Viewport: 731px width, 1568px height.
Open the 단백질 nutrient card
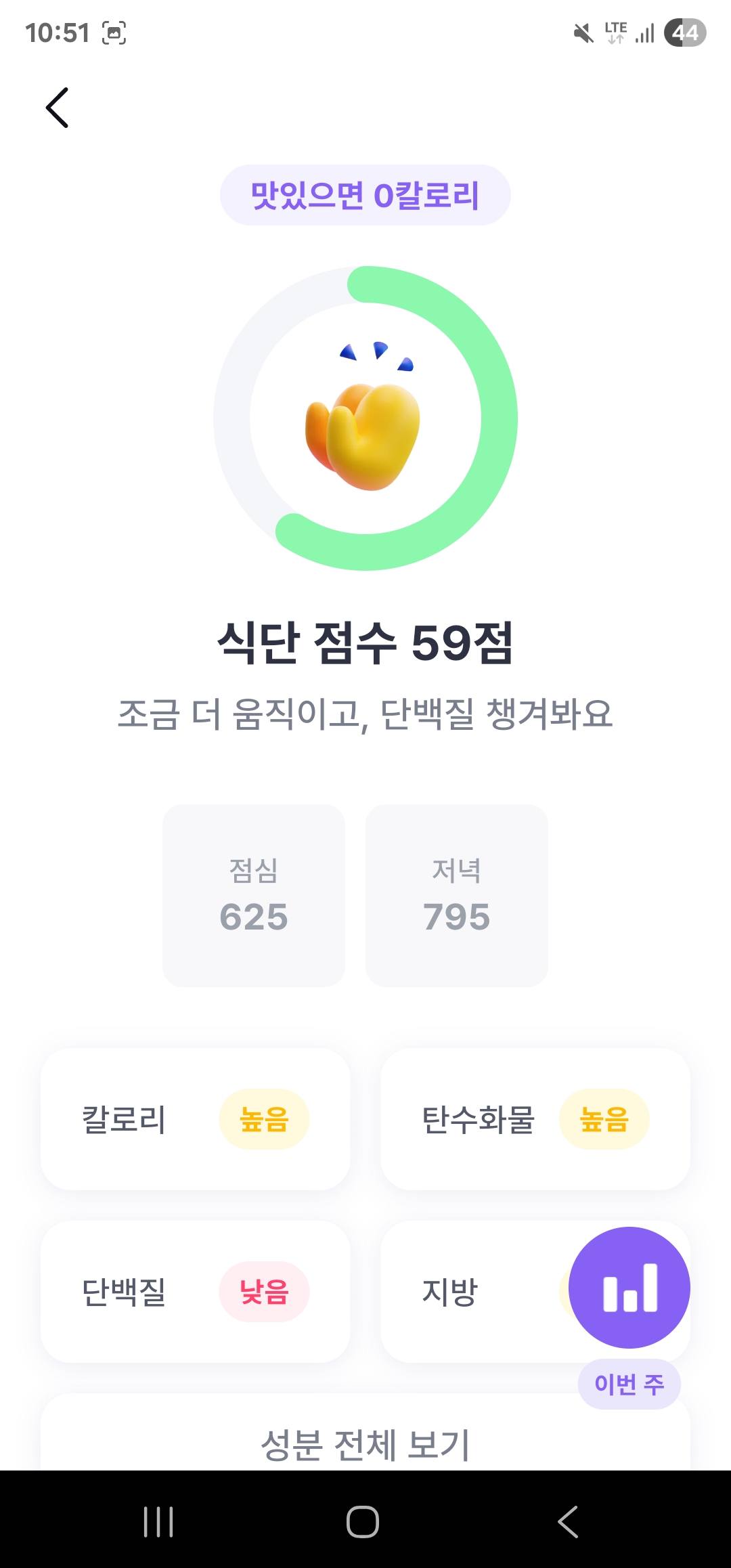195,1292
